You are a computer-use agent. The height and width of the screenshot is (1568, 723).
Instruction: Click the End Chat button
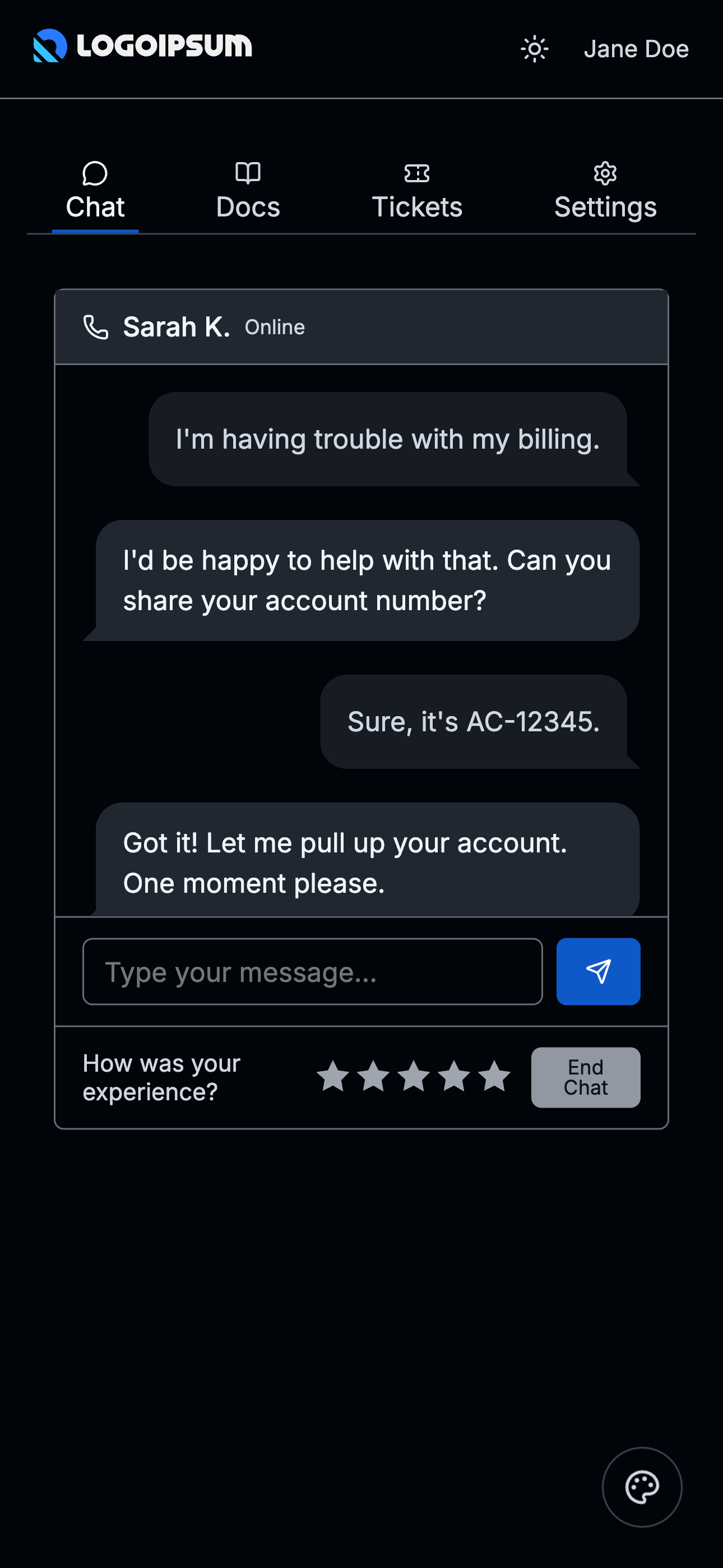click(585, 1077)
